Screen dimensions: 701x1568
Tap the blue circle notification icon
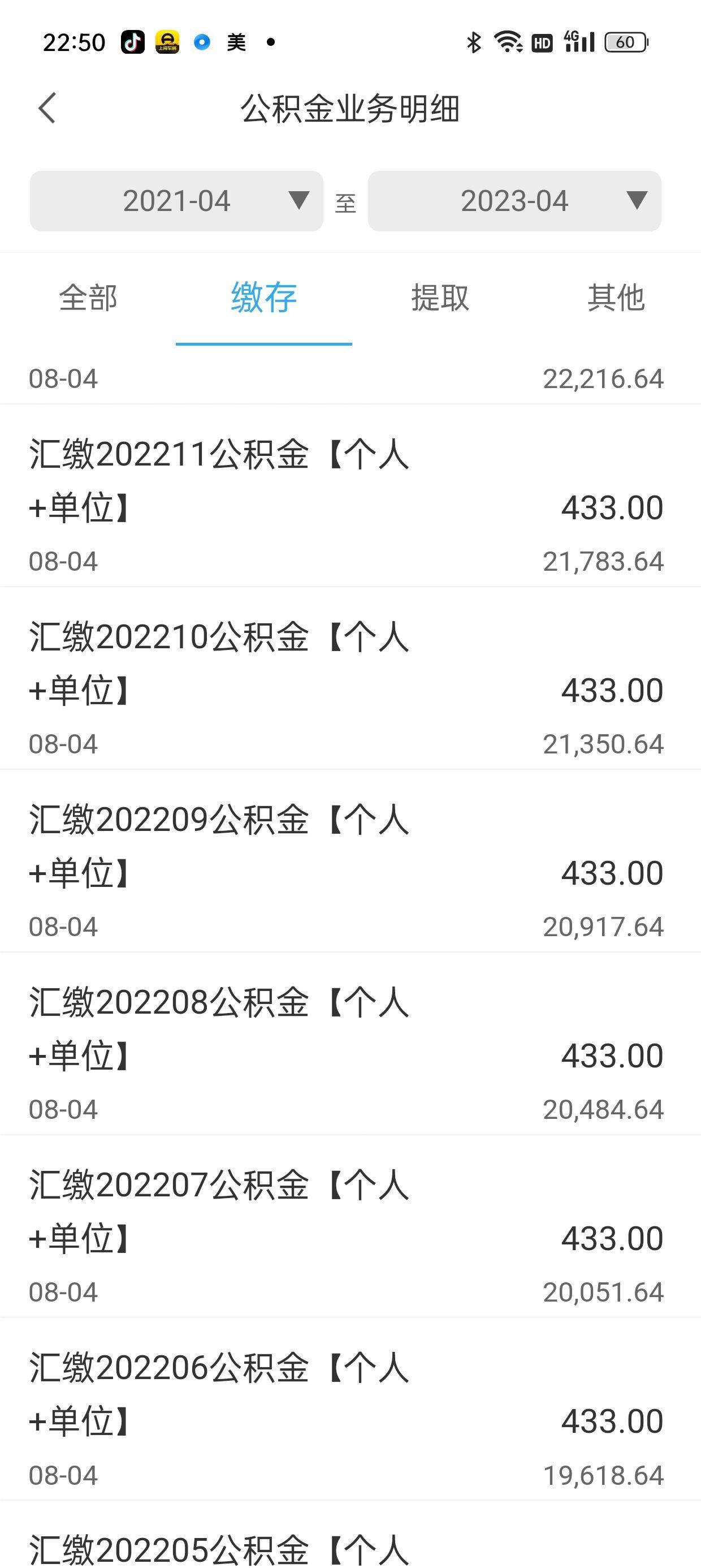coord(202,41)
